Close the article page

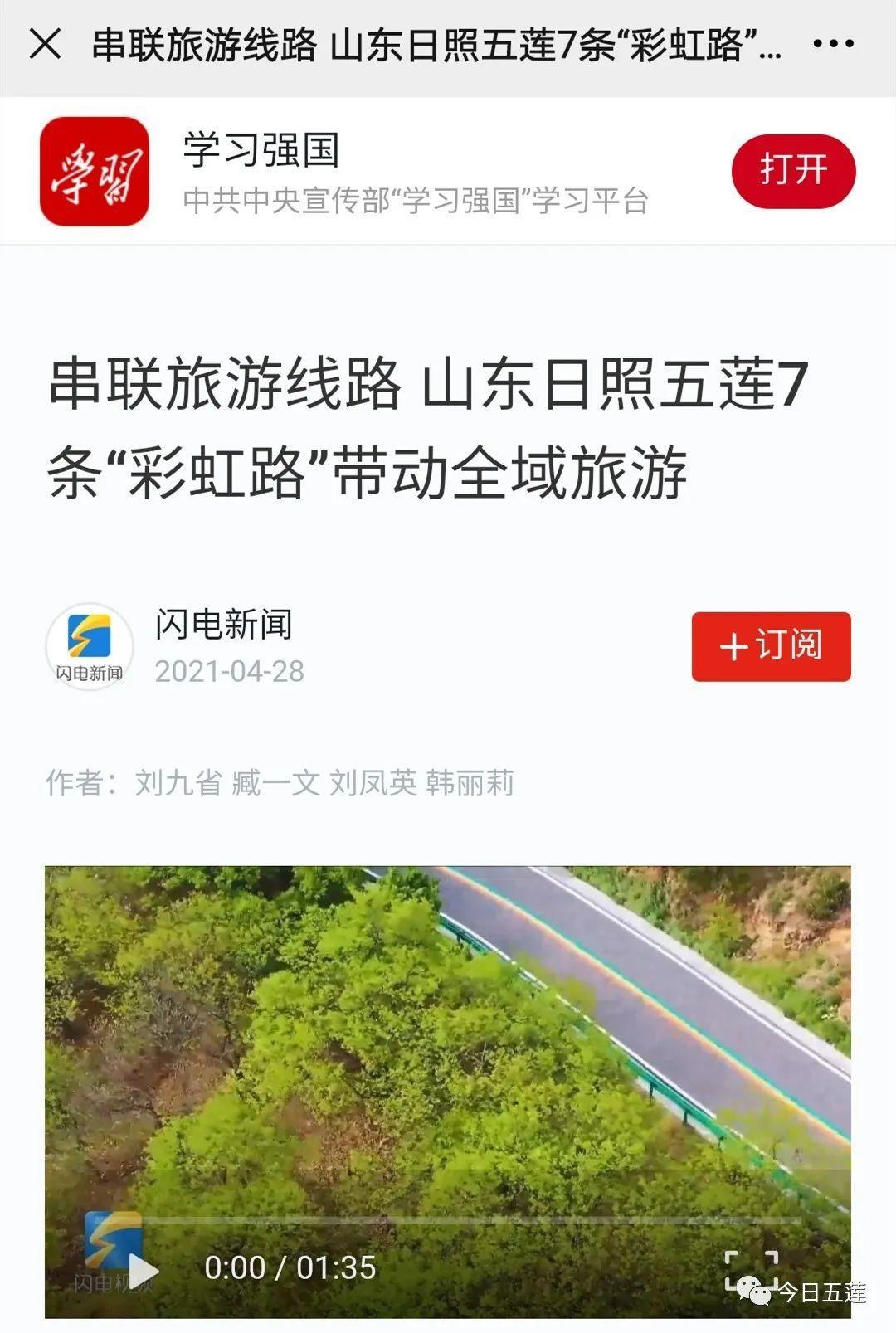tap(45, 44)
